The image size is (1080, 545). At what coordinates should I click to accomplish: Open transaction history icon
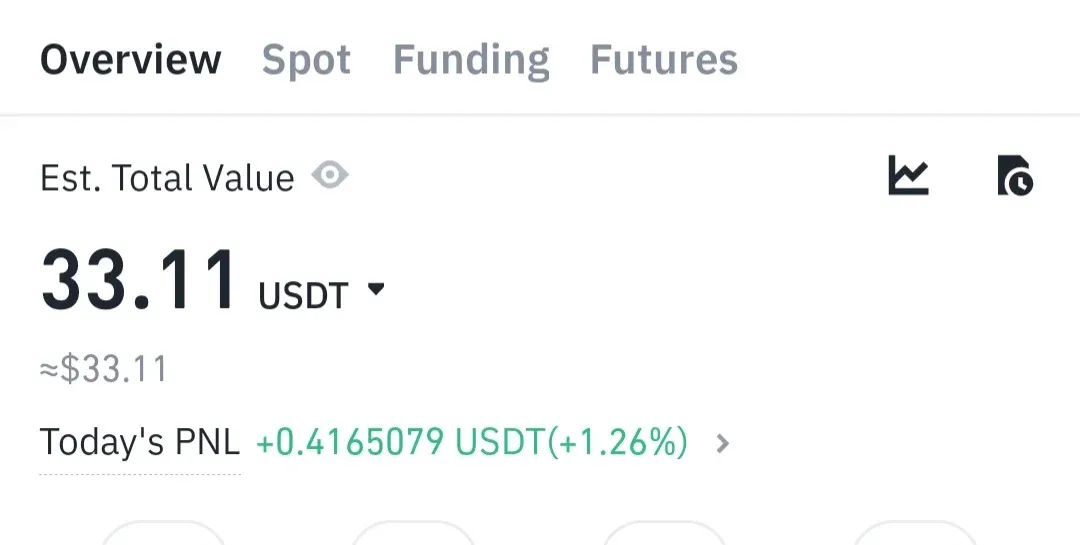pyautogui.click(x=1015, y=176)
